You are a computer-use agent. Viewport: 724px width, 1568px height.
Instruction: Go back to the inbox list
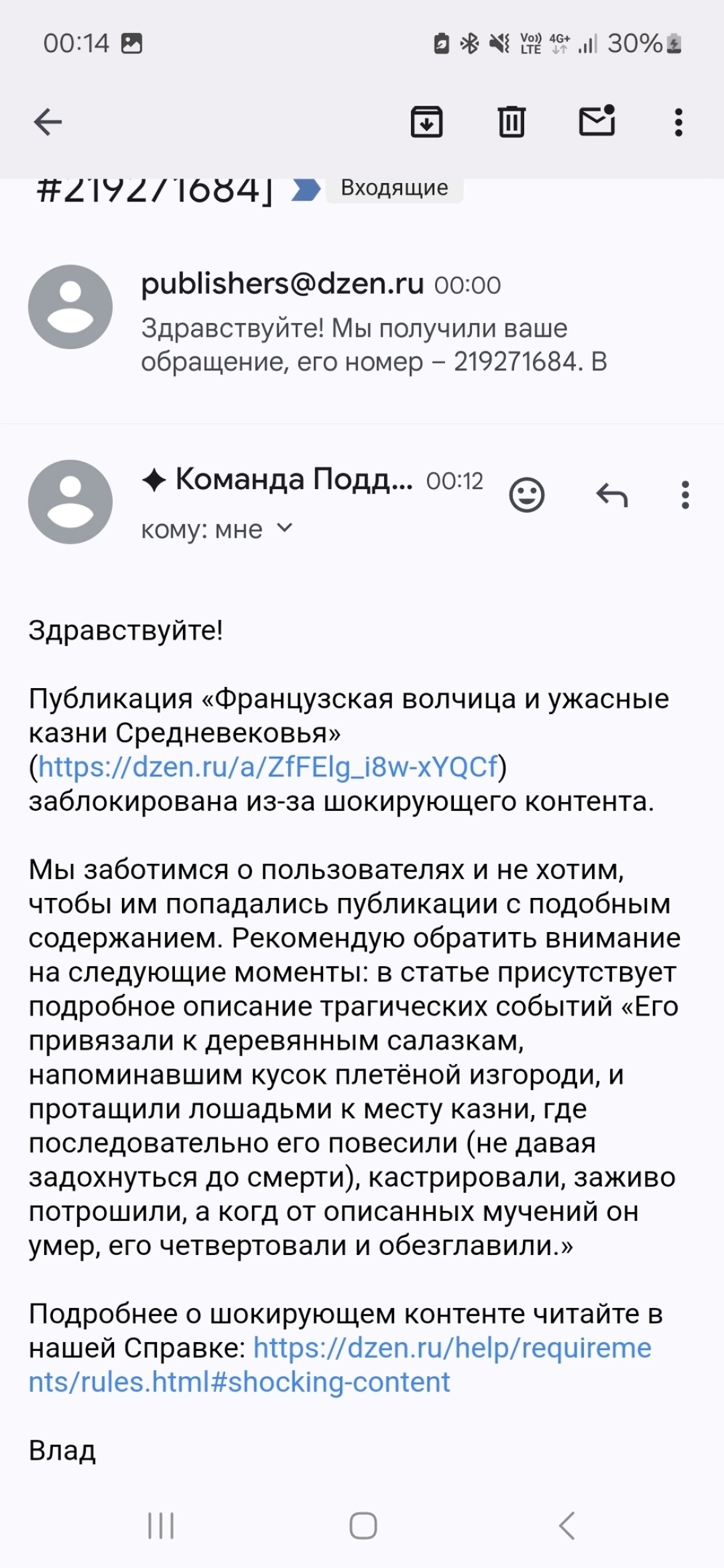pyautogui.click(x=48, y=122)
